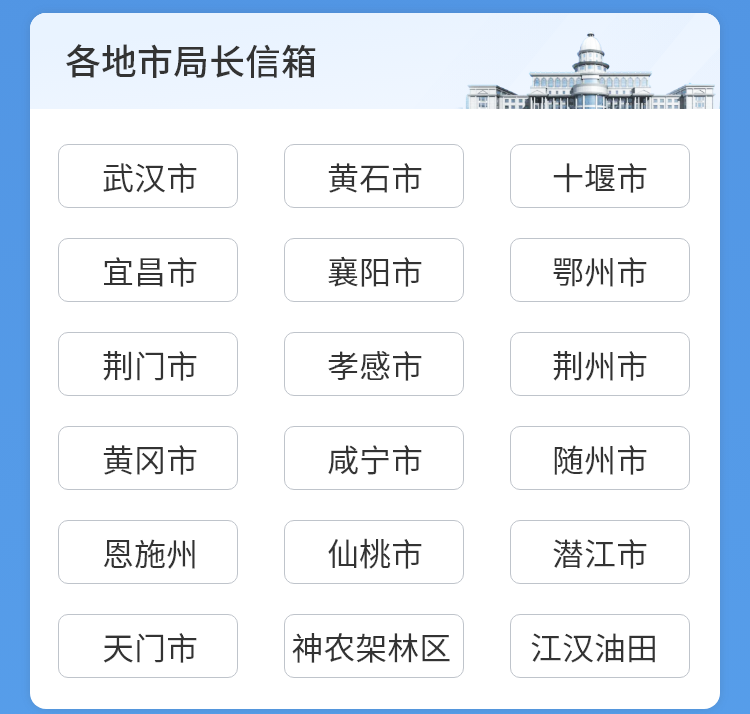The image size is (750, 714).
Task: Choose 荆州市 from the grid
Action: coord(600,365)
